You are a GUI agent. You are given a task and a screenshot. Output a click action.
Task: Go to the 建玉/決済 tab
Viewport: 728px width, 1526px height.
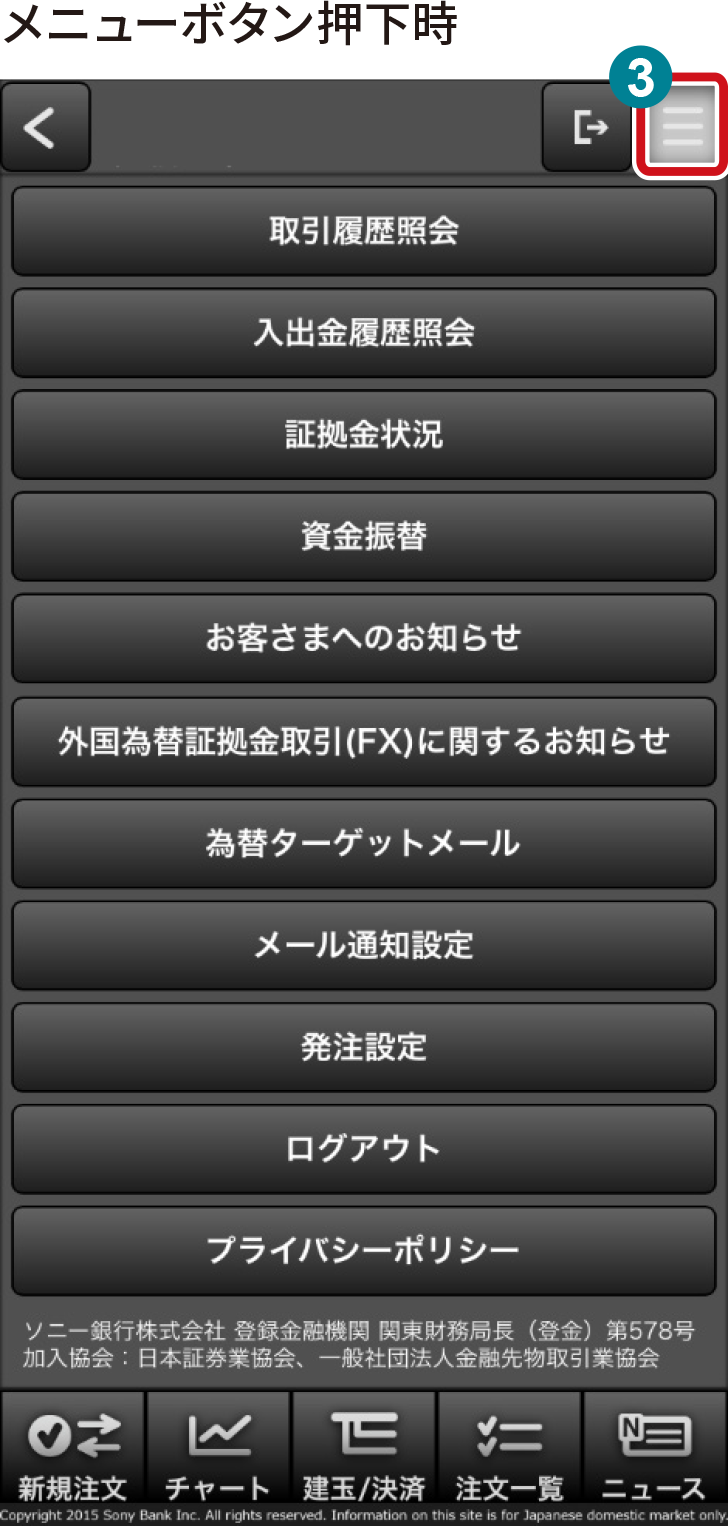coord(364,1450)
